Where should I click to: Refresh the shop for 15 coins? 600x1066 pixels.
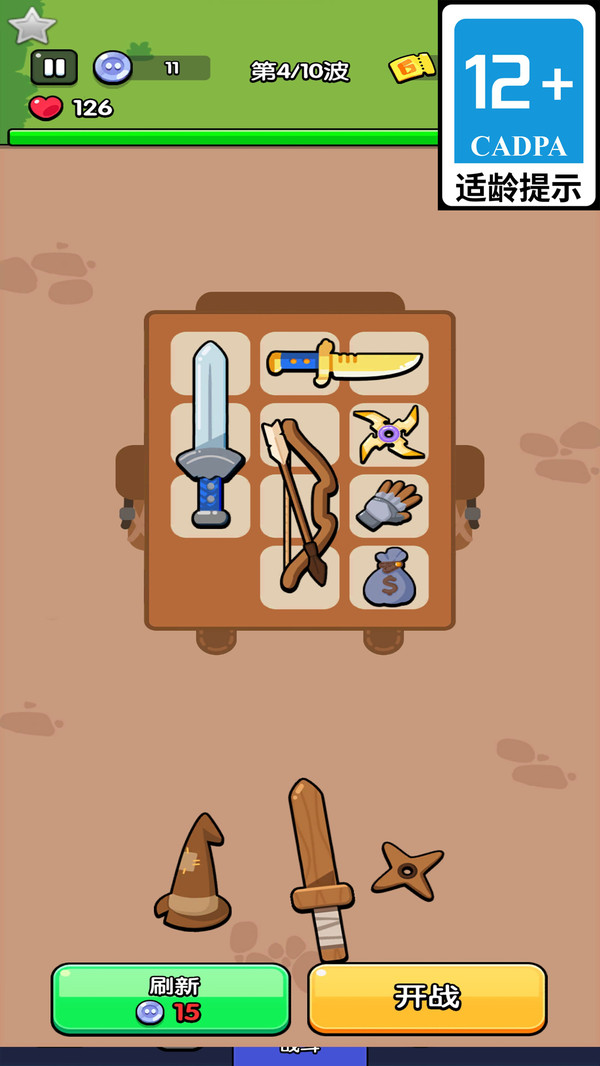tap(171, 999)
